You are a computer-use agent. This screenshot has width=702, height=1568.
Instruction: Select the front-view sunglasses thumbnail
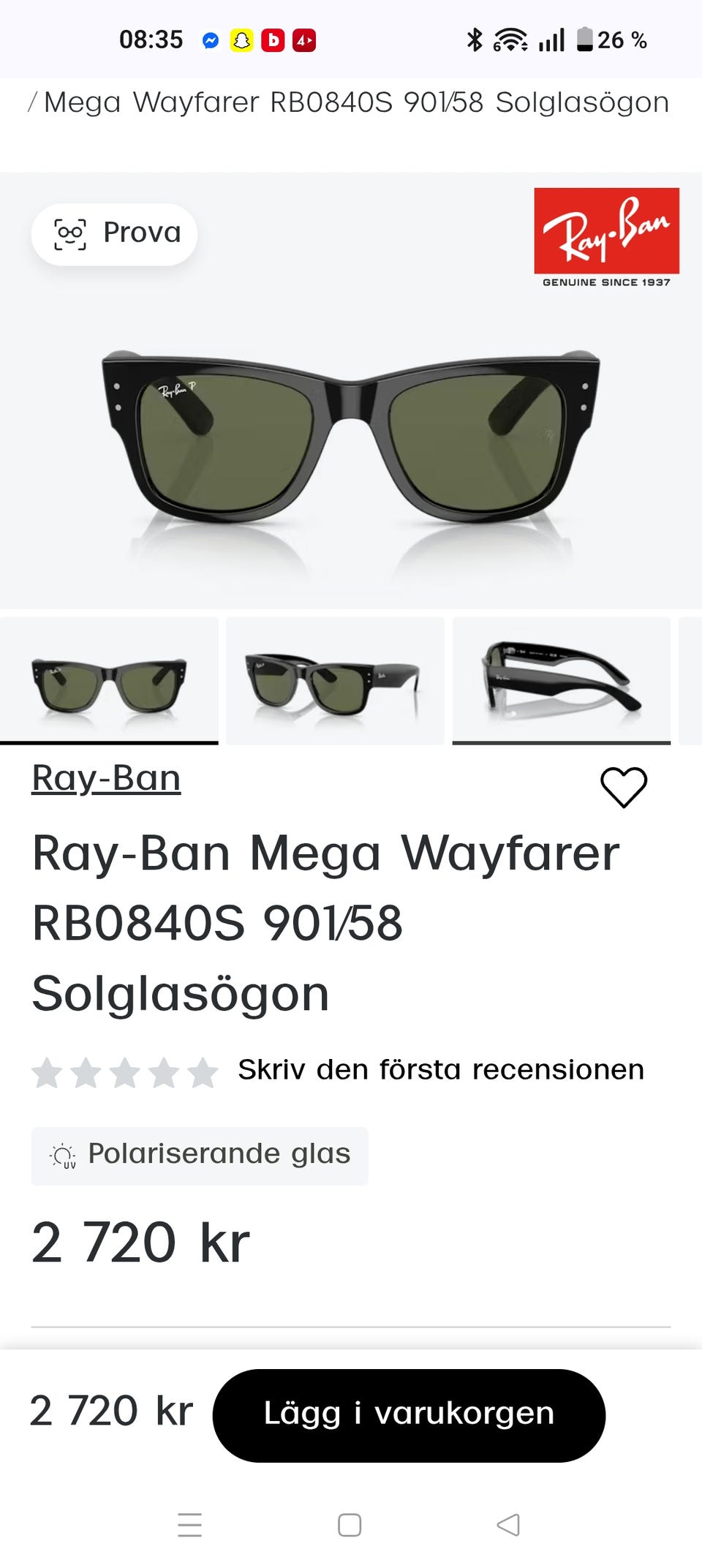click(x=109, y=681)
